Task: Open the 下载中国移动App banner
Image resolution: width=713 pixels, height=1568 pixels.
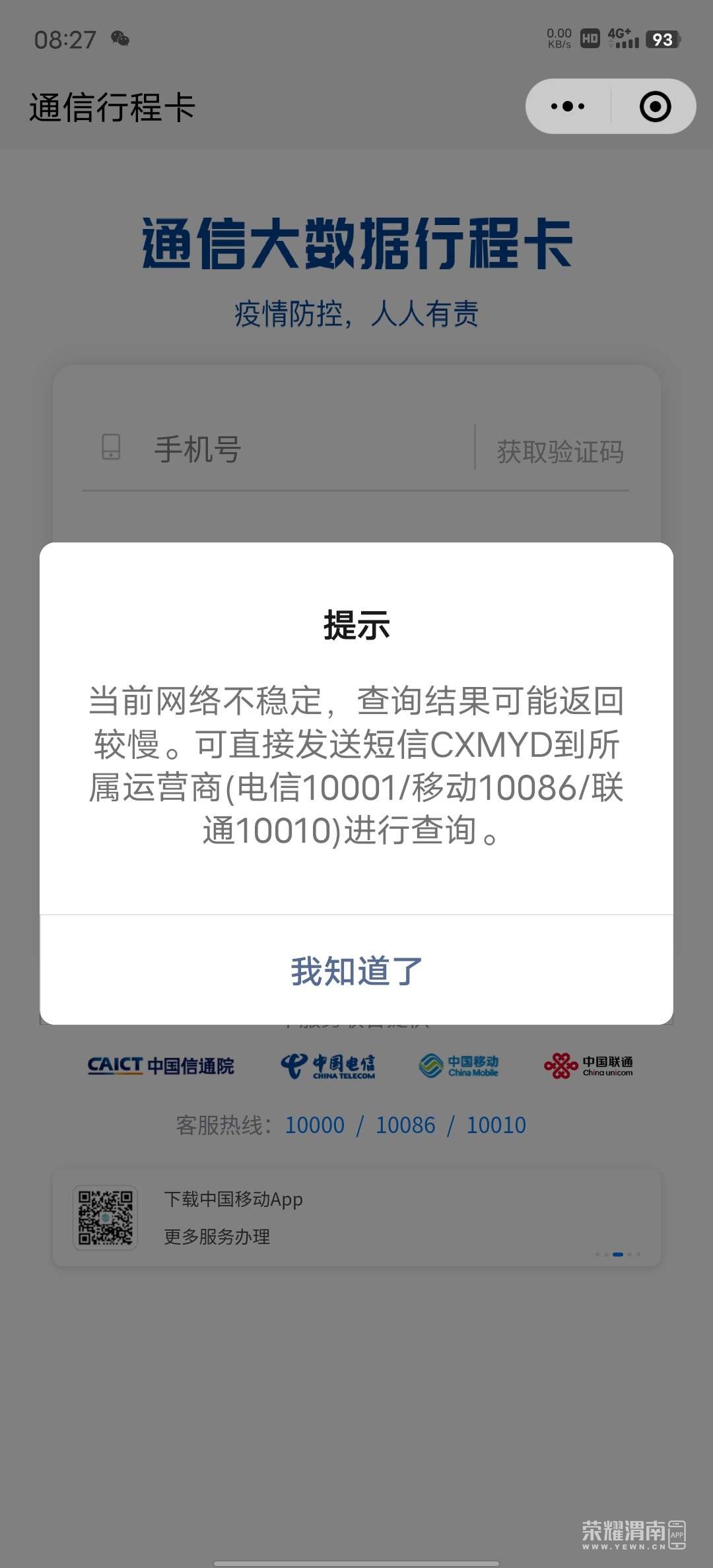Action: pyautogui.click(x=356, y=1218)
